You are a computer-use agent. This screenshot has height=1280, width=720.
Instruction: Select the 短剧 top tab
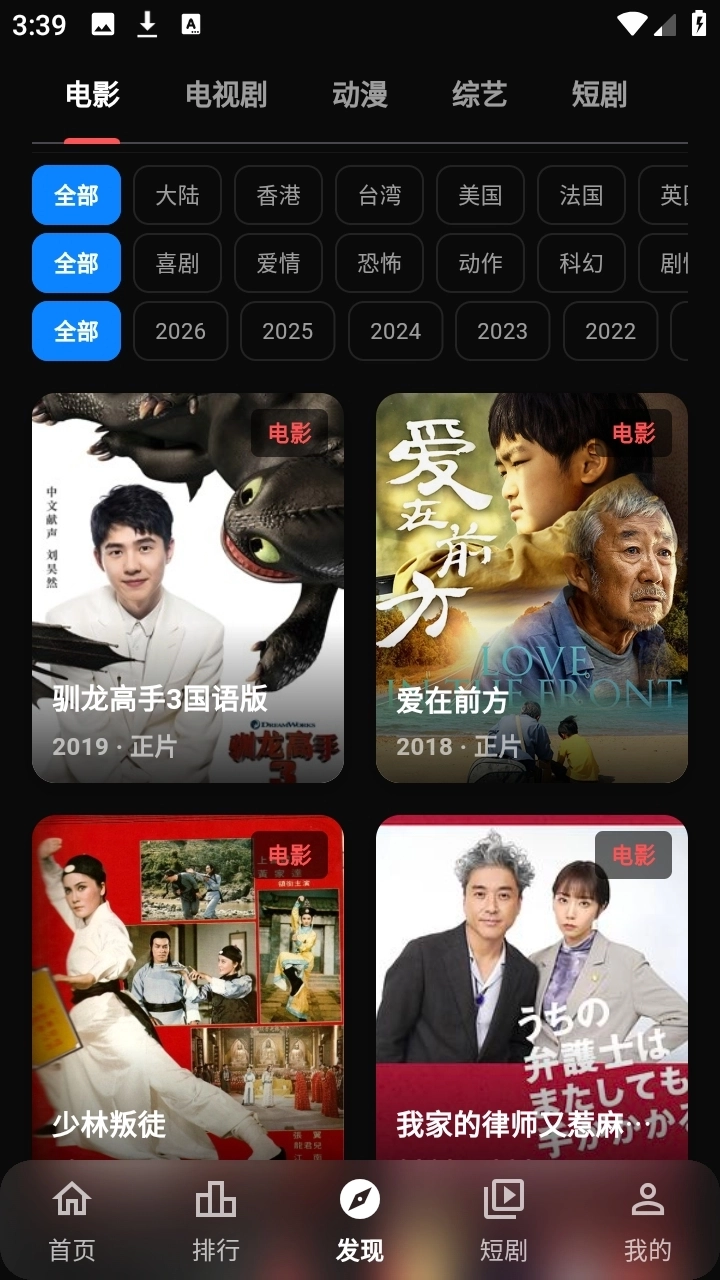click(x=599, y=95)
